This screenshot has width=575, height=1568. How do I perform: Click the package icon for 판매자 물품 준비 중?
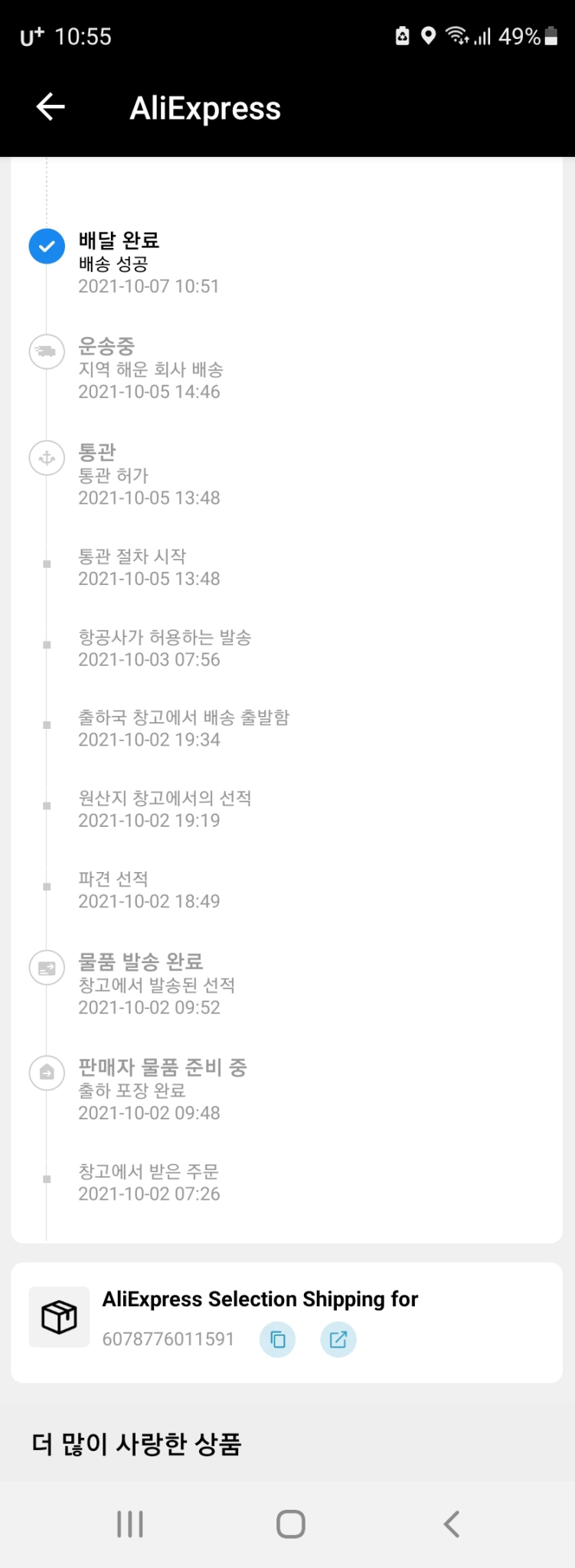pos(46,1073)
